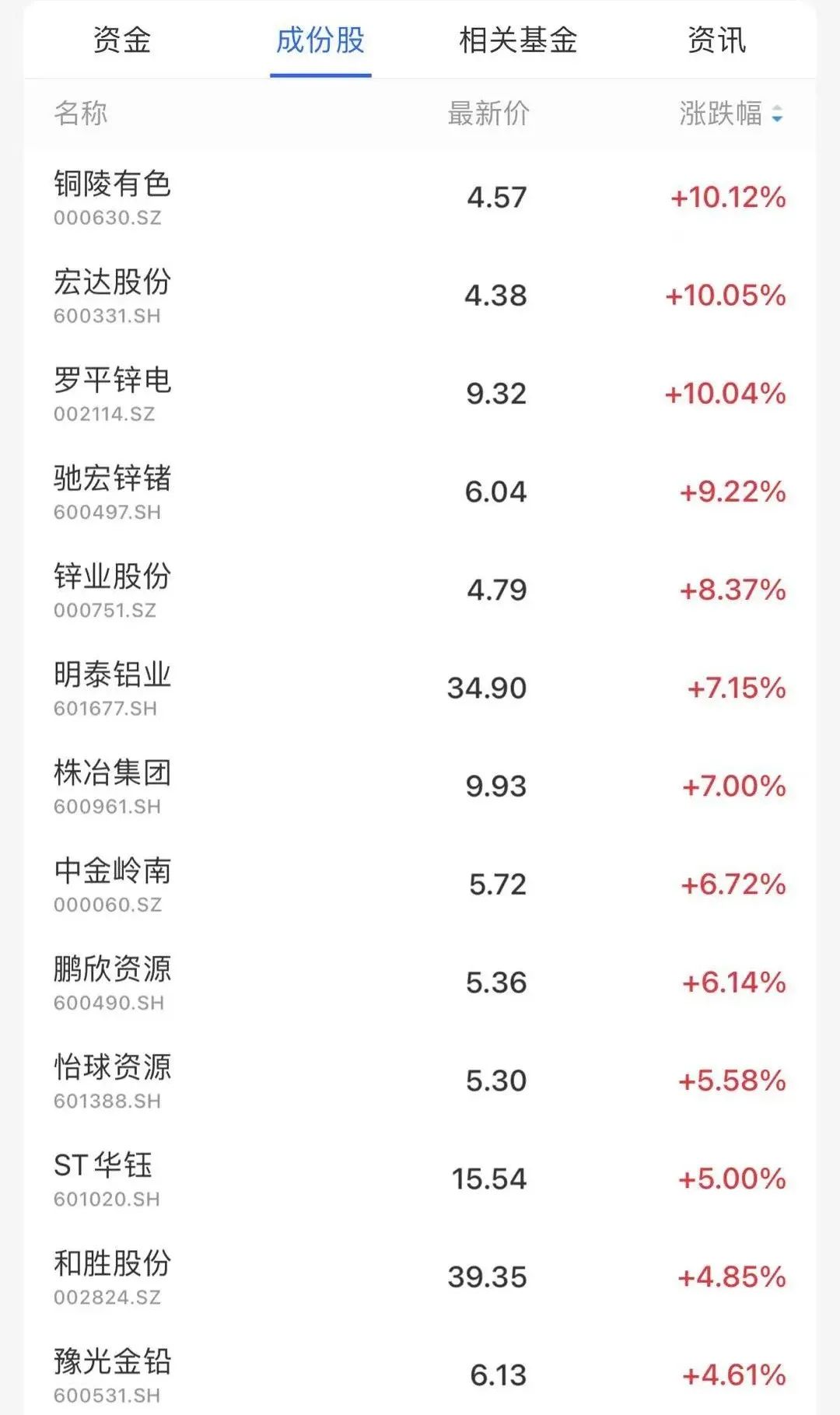Select the 成份股 tab

pyautogui.click(x=320, y=40)
